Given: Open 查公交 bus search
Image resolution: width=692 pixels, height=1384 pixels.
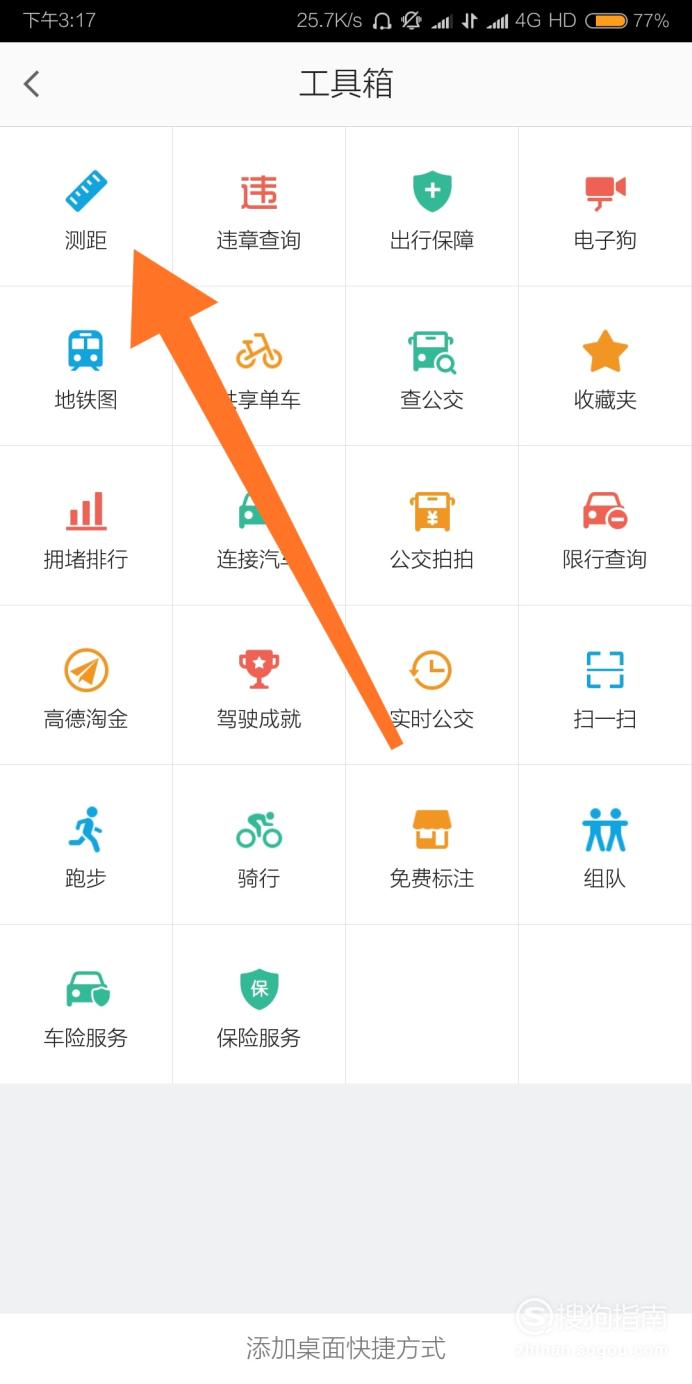Looking at the screenshot, I should [432, 366].
